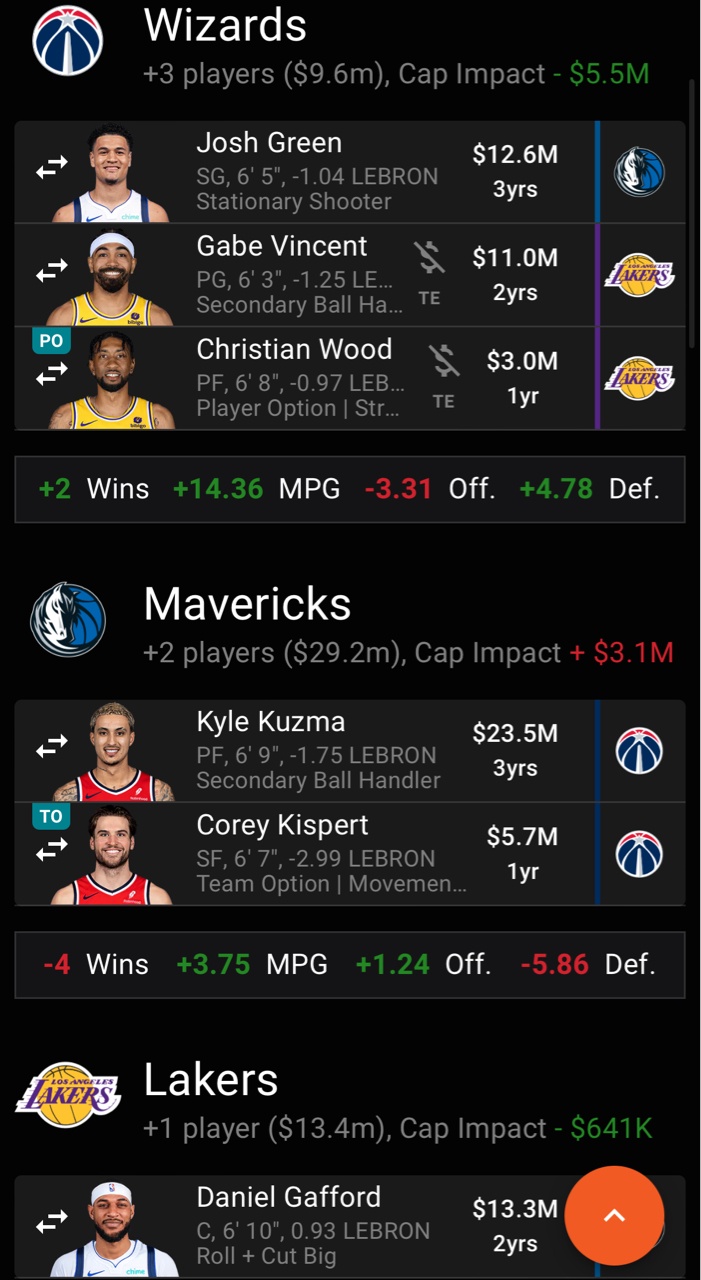Screen dimensions: 701x1280
Task: Open Kyle Kuzma's player row
Action: point(350,751)
